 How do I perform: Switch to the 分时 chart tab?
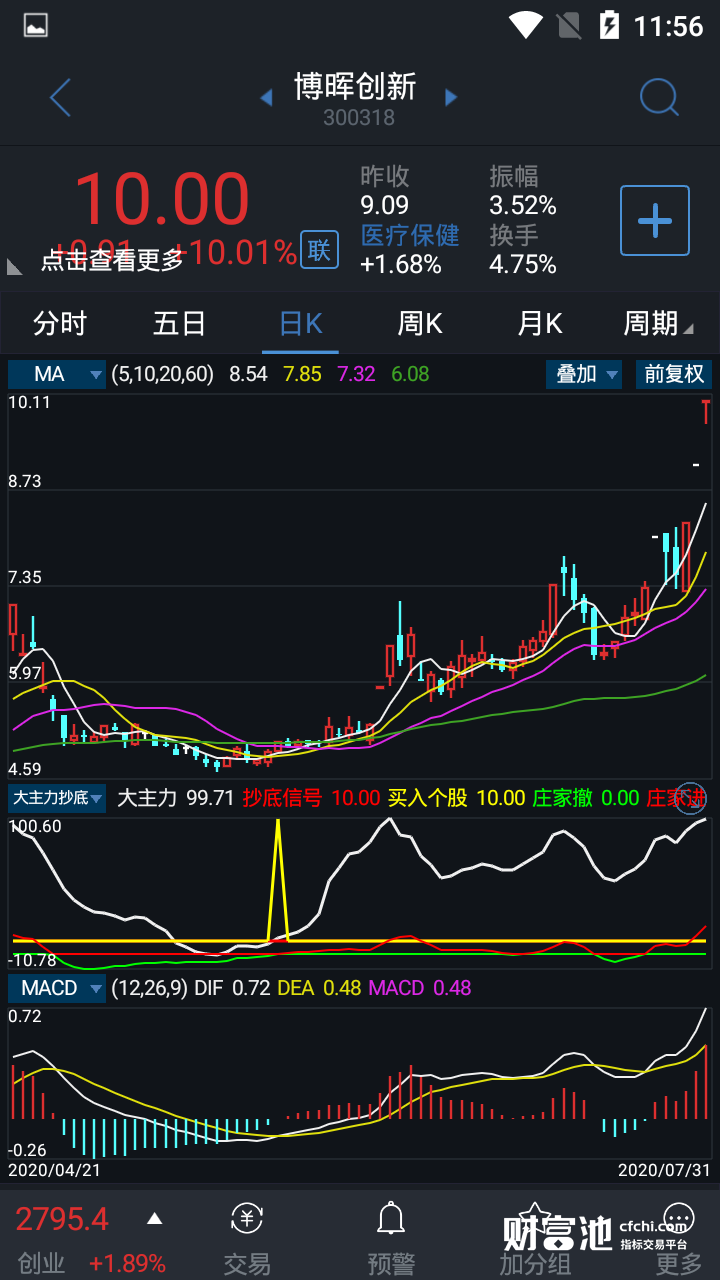pyautogui.click(x=60, y=323)
